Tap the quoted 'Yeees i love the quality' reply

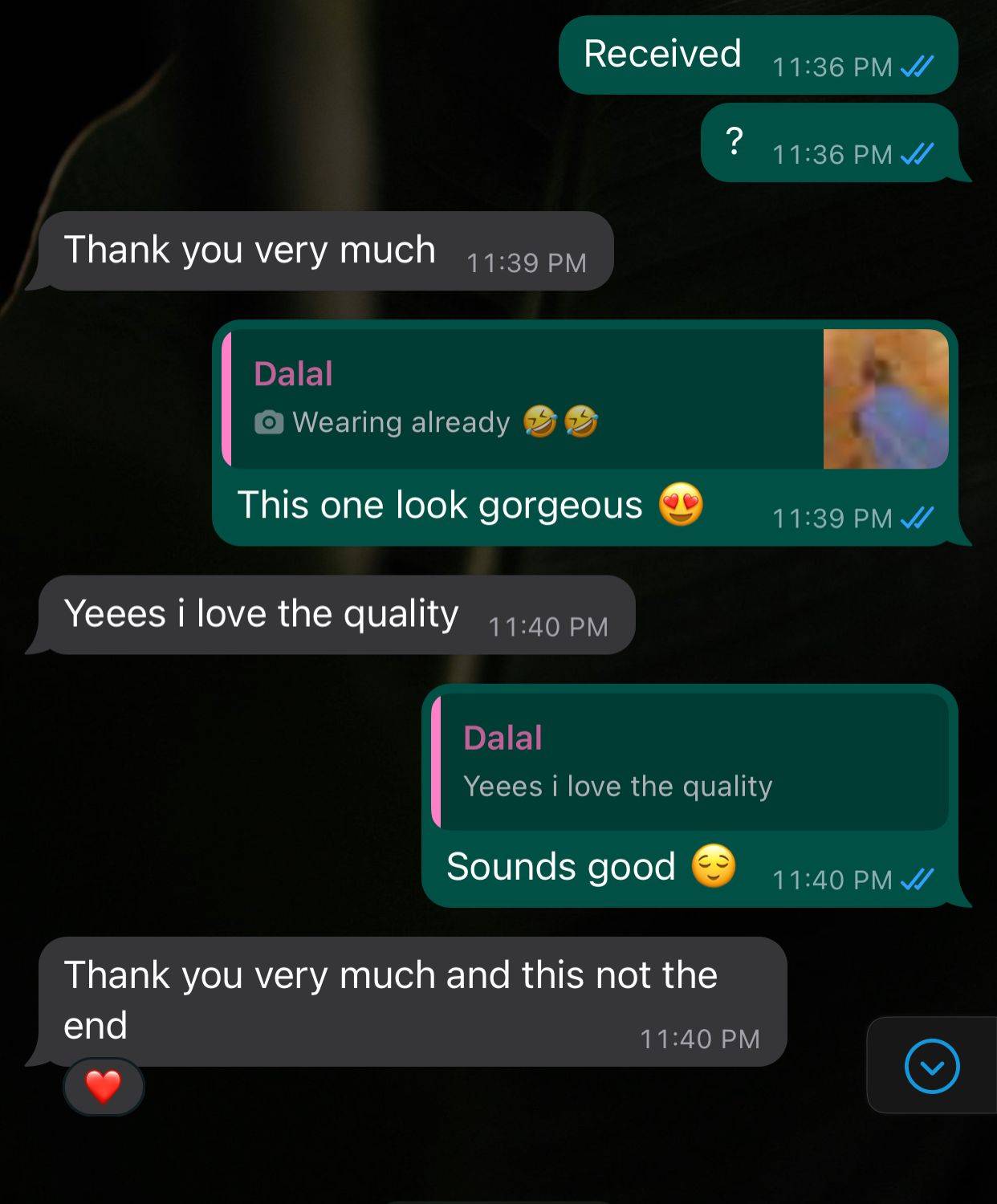(690, 762)
